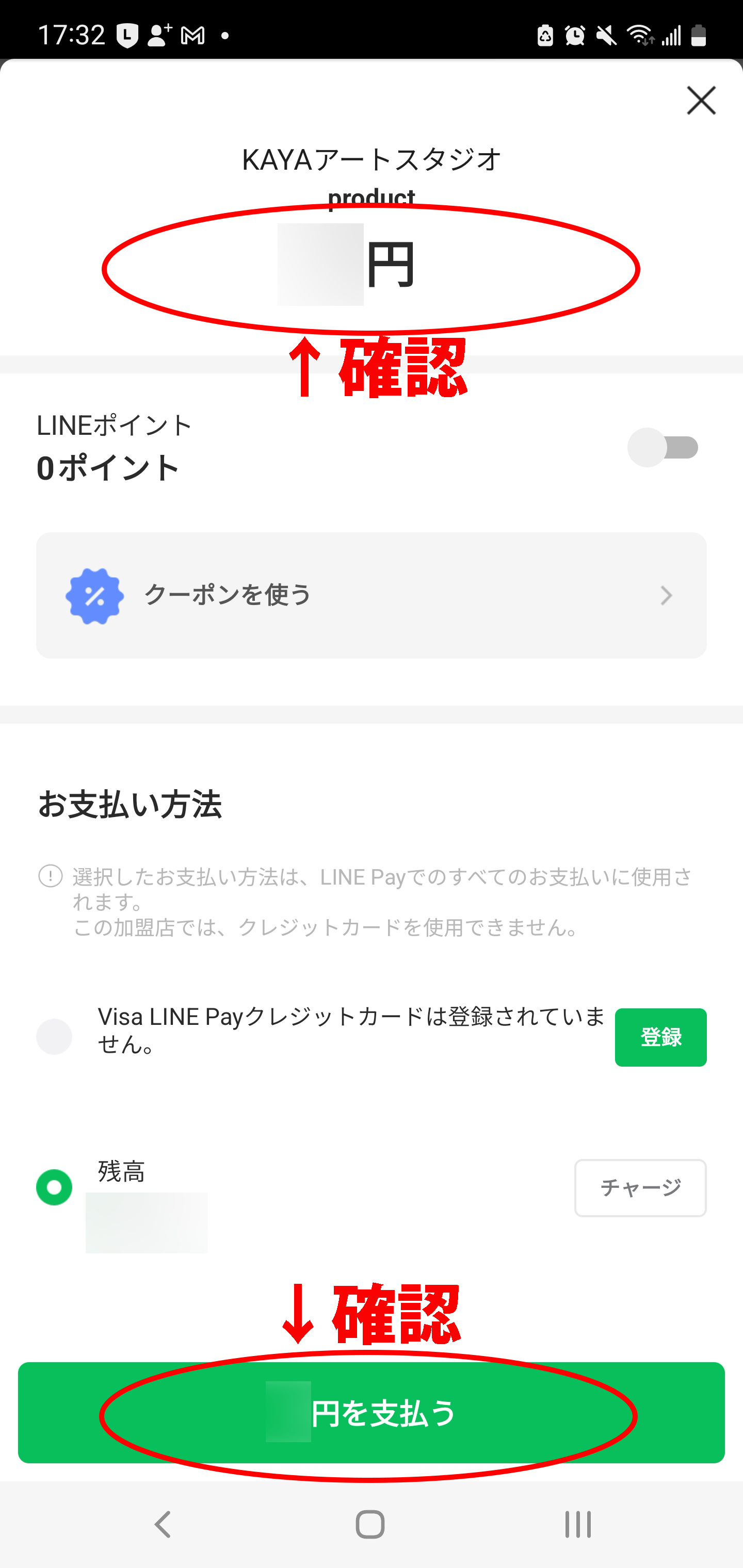Close the LINE Pay payment sheet
This screenshot has height=1568, width=743.
click(701, 101)
